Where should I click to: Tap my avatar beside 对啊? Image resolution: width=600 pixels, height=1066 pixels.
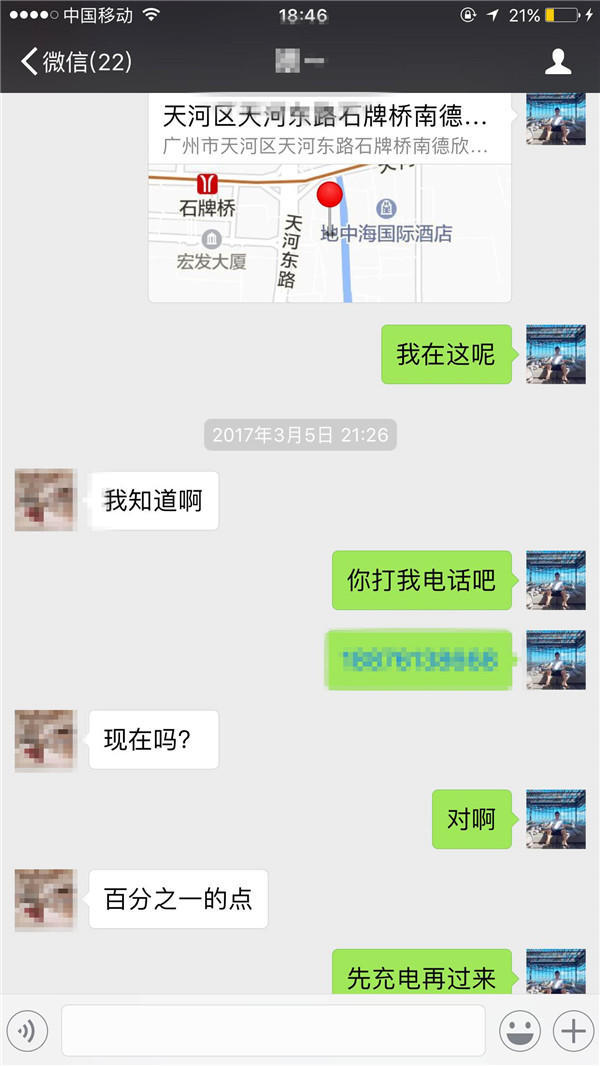click(555, 819)
